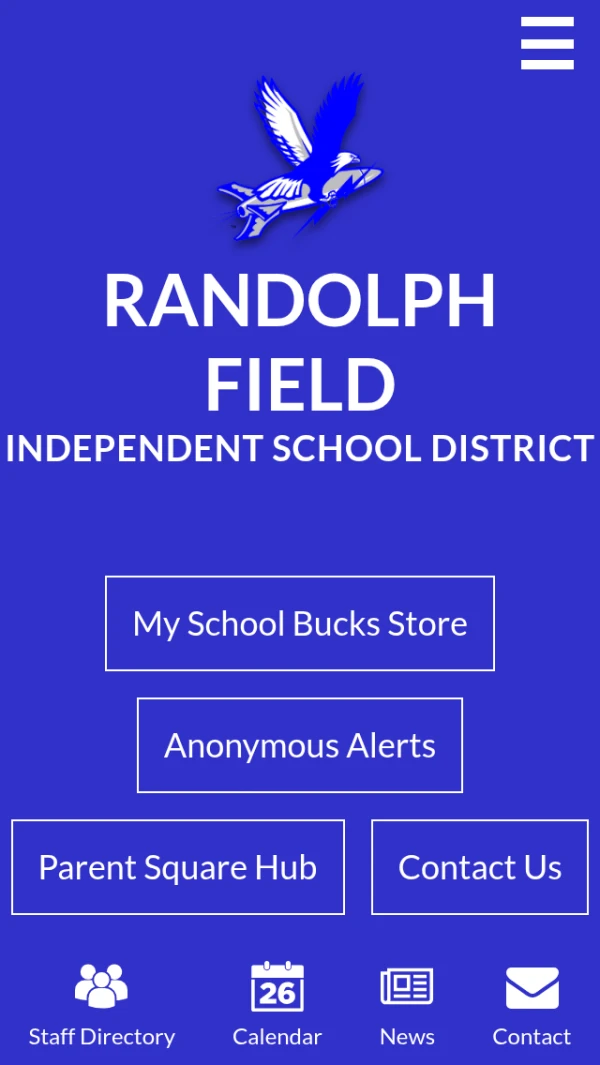Open the hamburger navigation menu
600x1065 pixels.
pyautogui.click(x=547, y=43)
